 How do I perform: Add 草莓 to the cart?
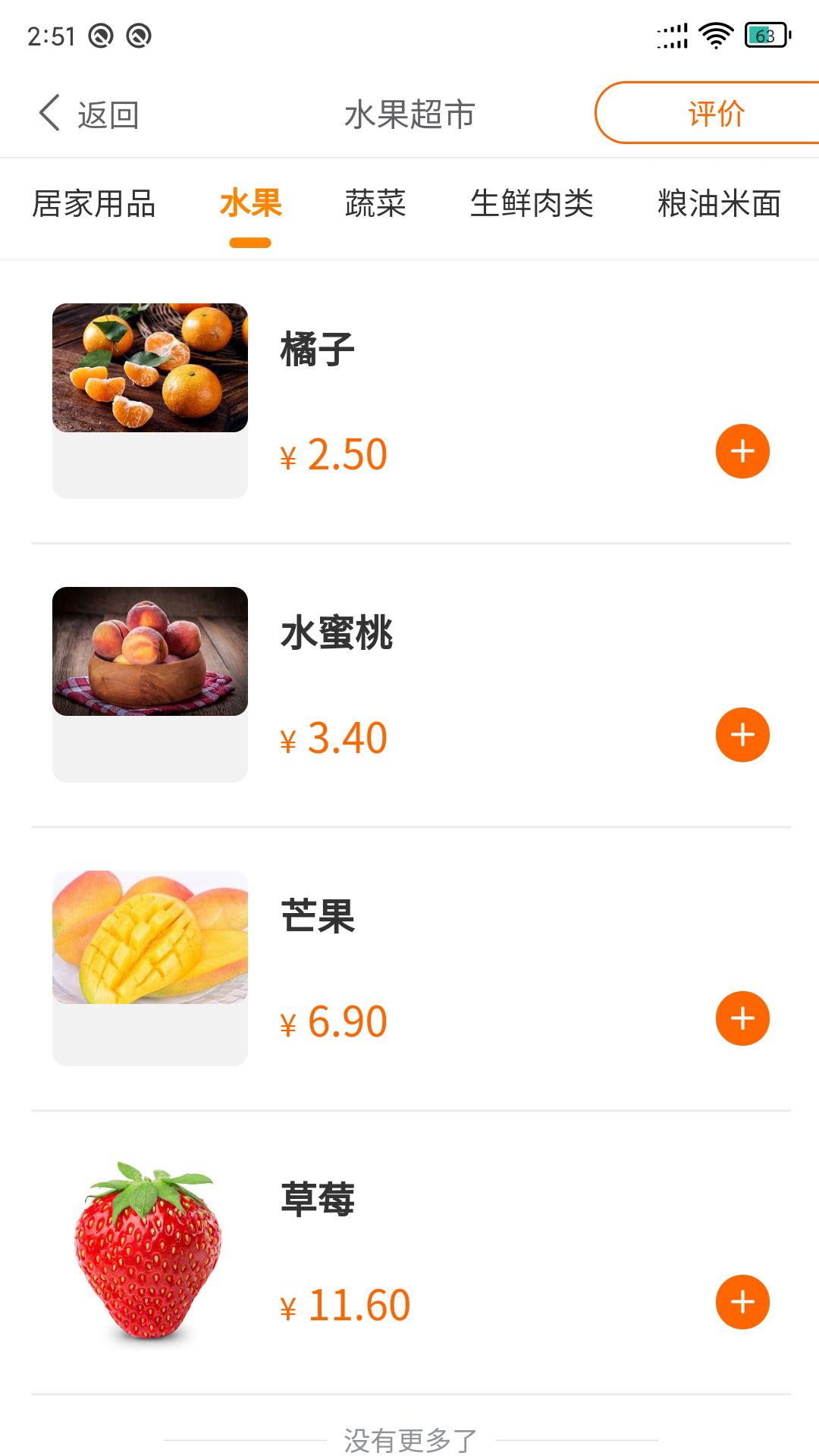(742, 1302)
